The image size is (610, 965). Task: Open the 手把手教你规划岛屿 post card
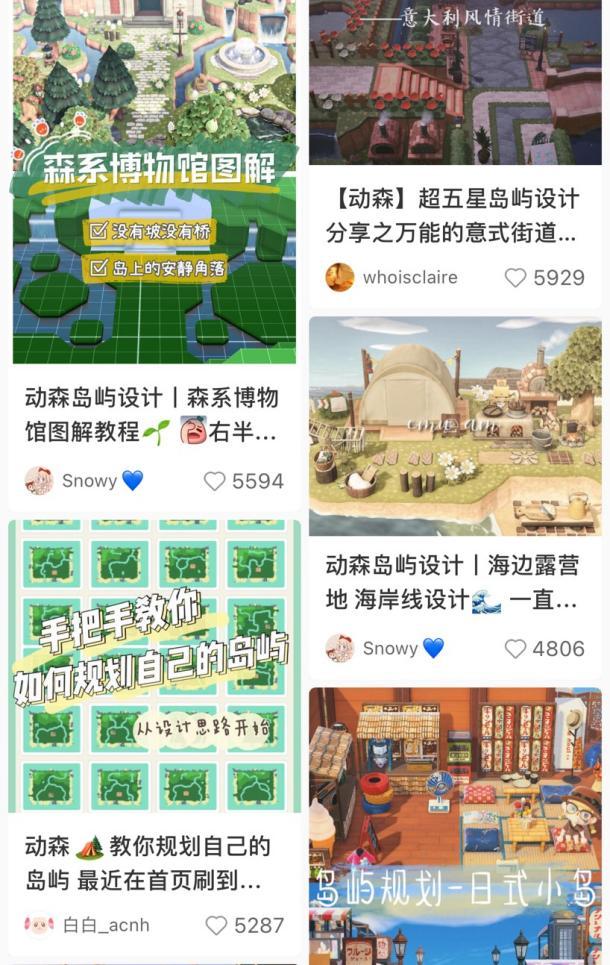click(x=154, y=665)
